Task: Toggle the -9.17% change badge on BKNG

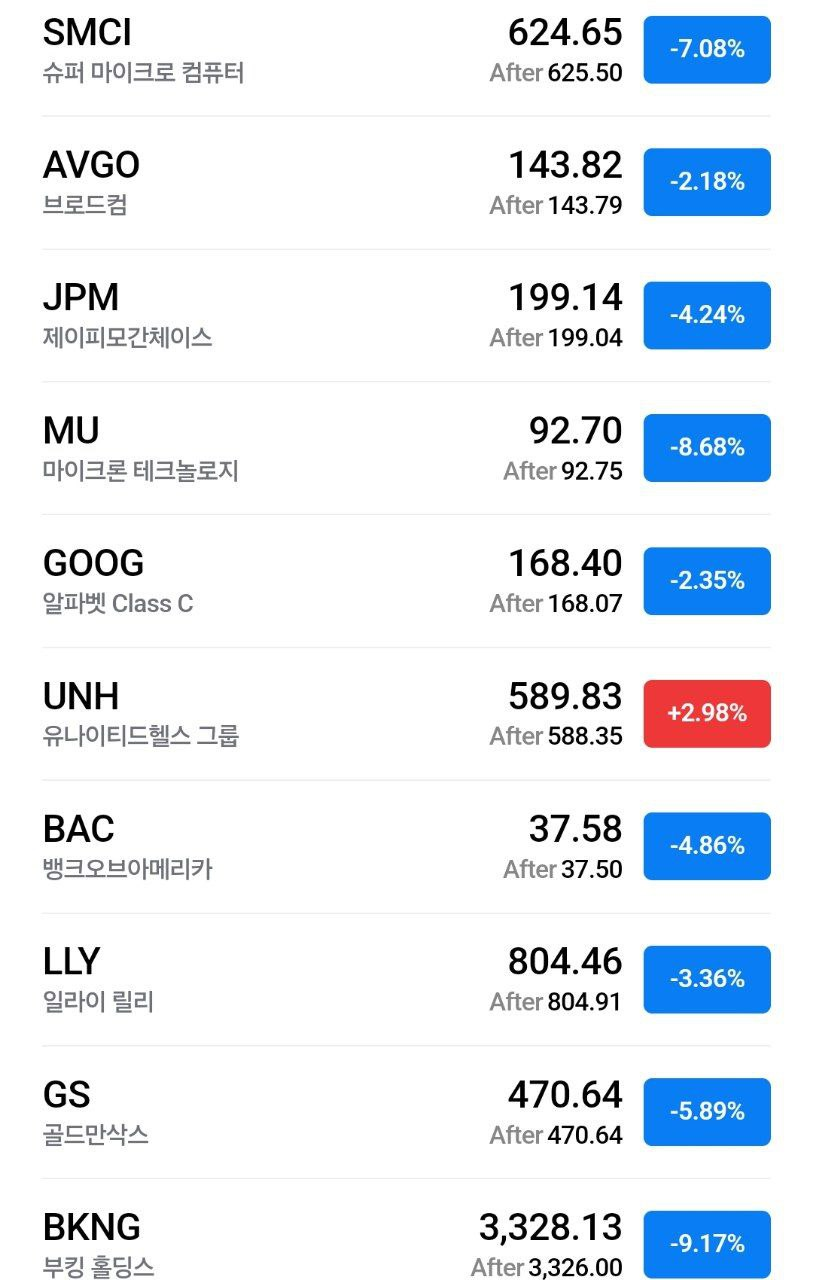Action: coord(707,1244)
